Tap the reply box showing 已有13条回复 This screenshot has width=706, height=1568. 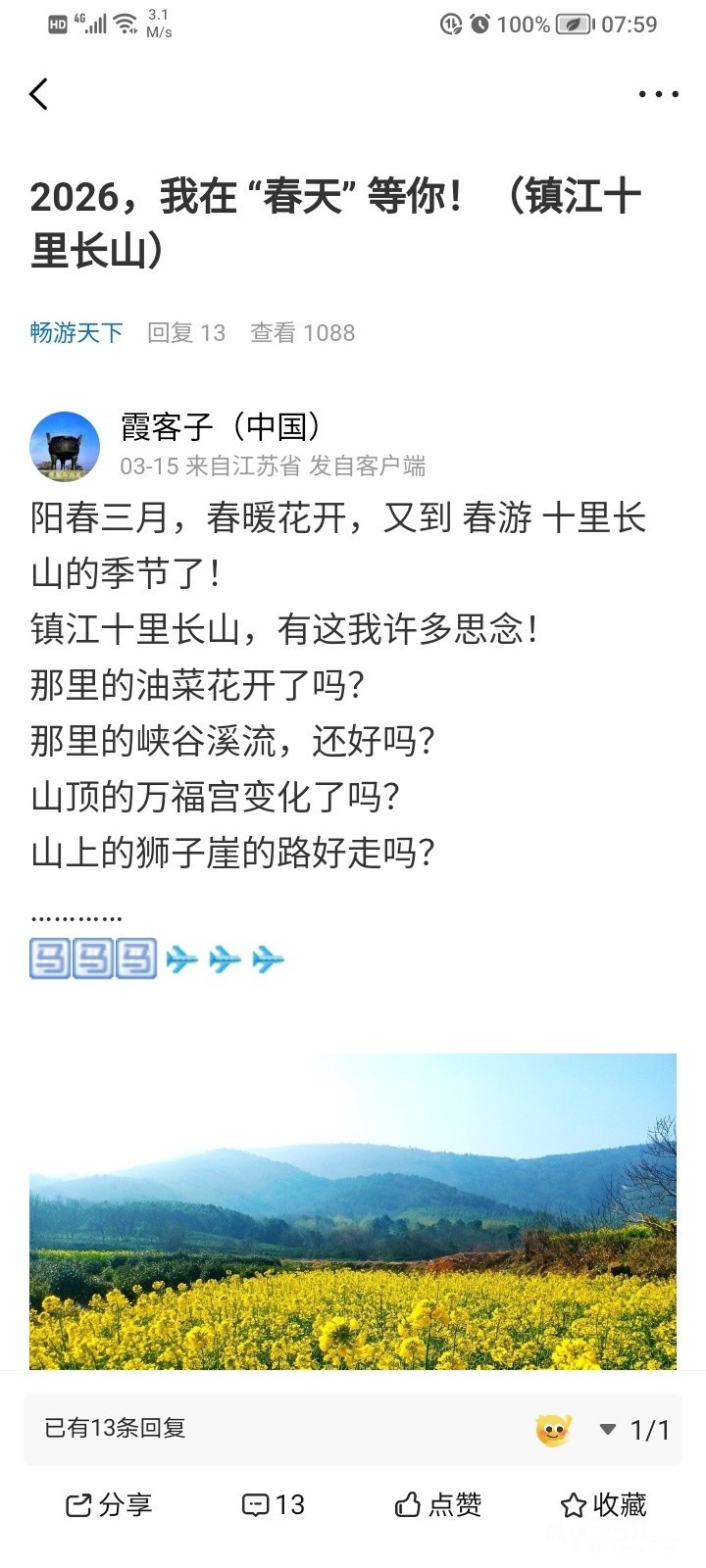pos(245,1429)
